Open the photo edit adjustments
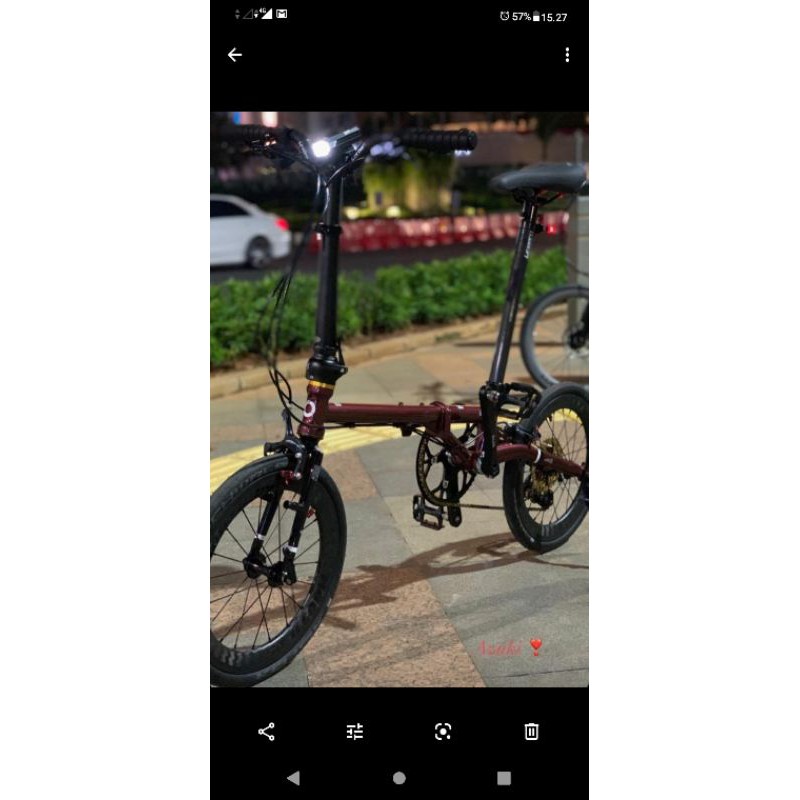Image resolution: width=800 pixels, height=800 pixels. (x=355, y=731)
